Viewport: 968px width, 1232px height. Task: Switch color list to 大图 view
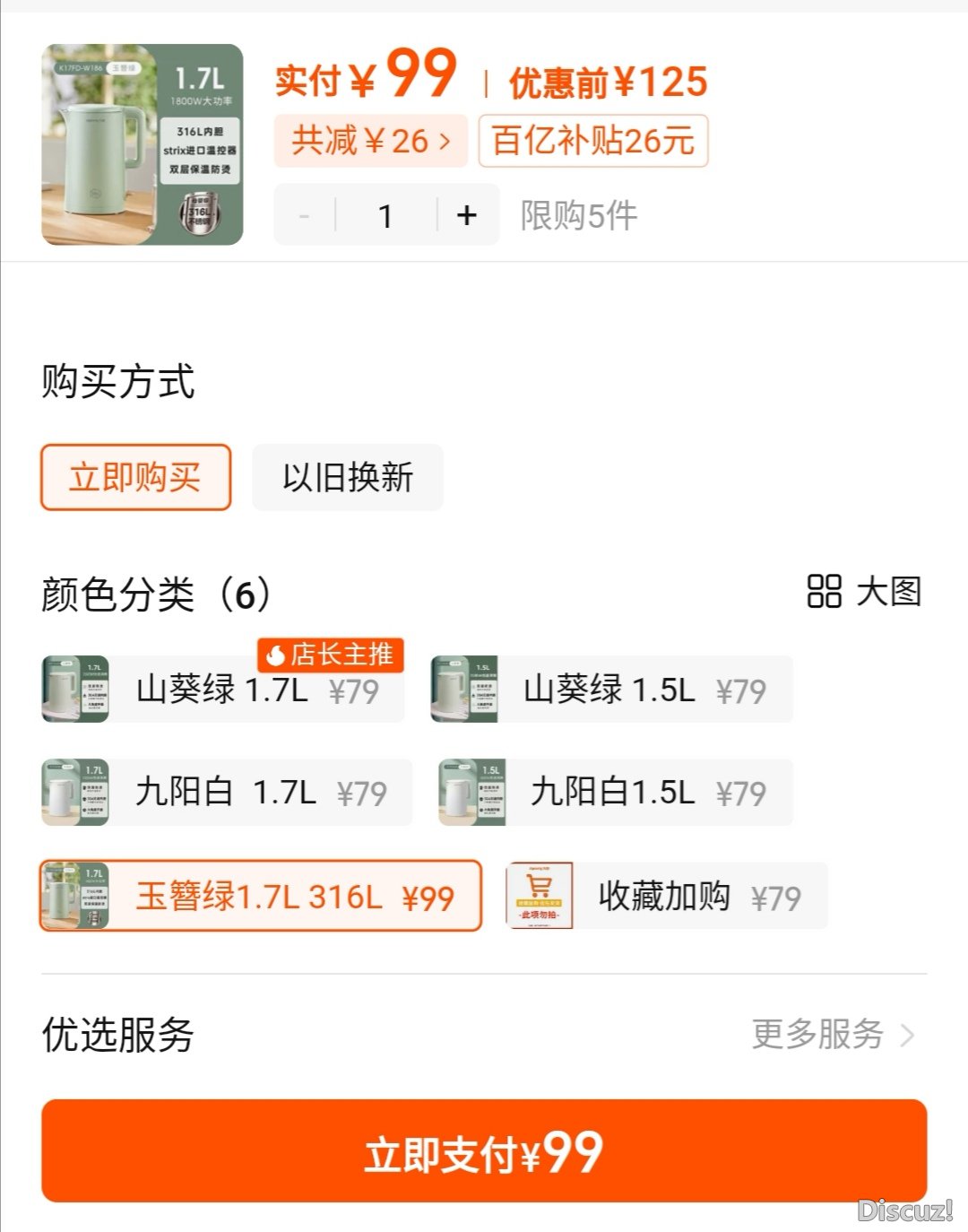pos(864,592)
